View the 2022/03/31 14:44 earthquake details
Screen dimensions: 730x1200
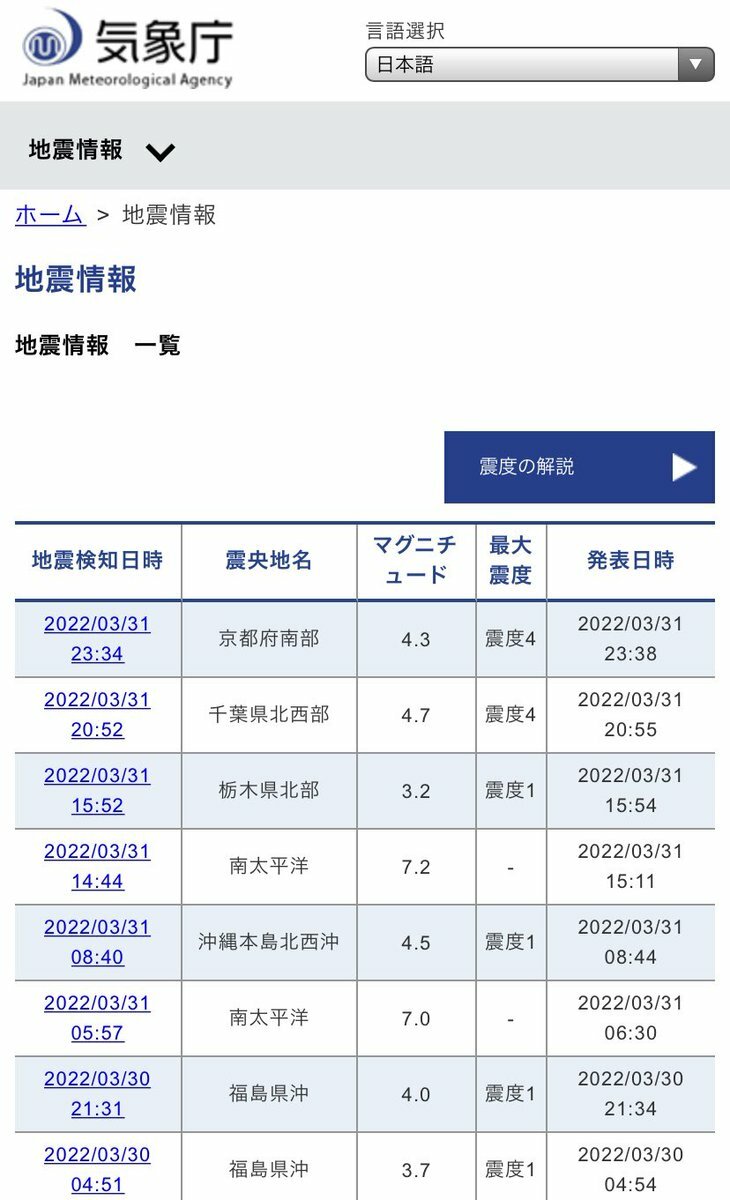(x=97, y=866)
